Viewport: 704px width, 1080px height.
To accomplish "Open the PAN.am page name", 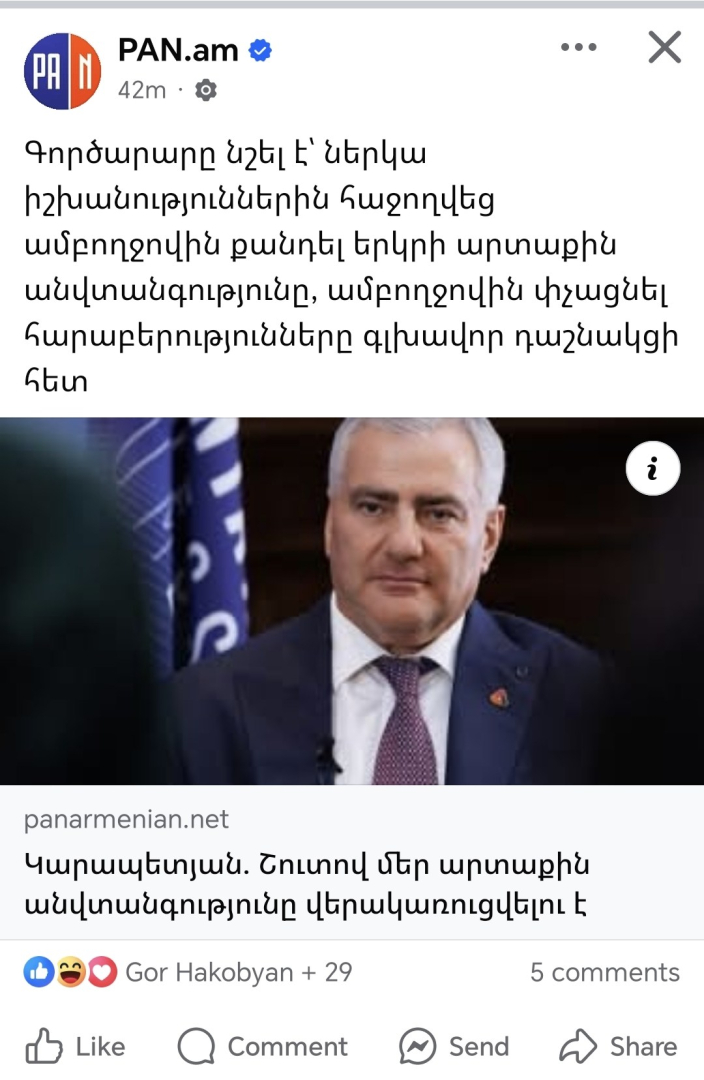I will [179, 49].
